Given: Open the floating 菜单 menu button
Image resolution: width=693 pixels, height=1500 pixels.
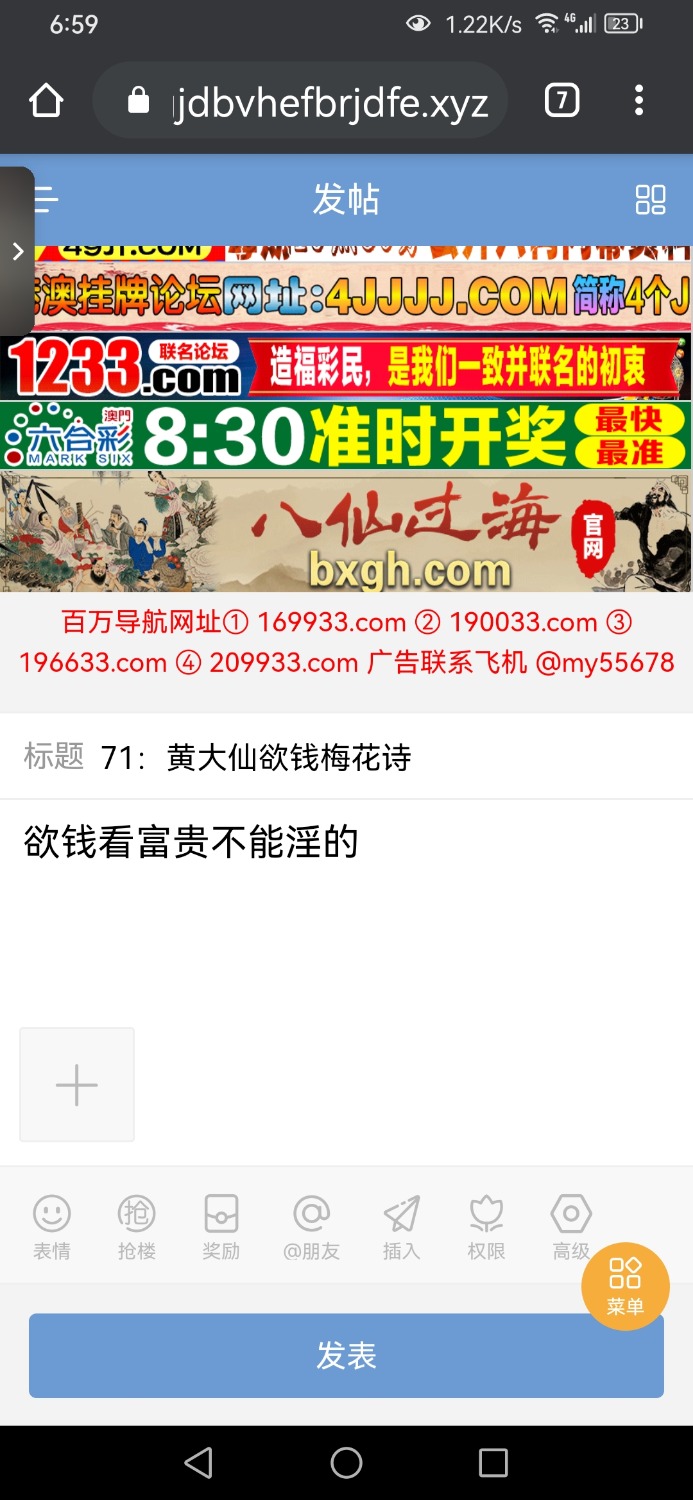Looking at the screenshot, I should click(x=625, y=1286).
